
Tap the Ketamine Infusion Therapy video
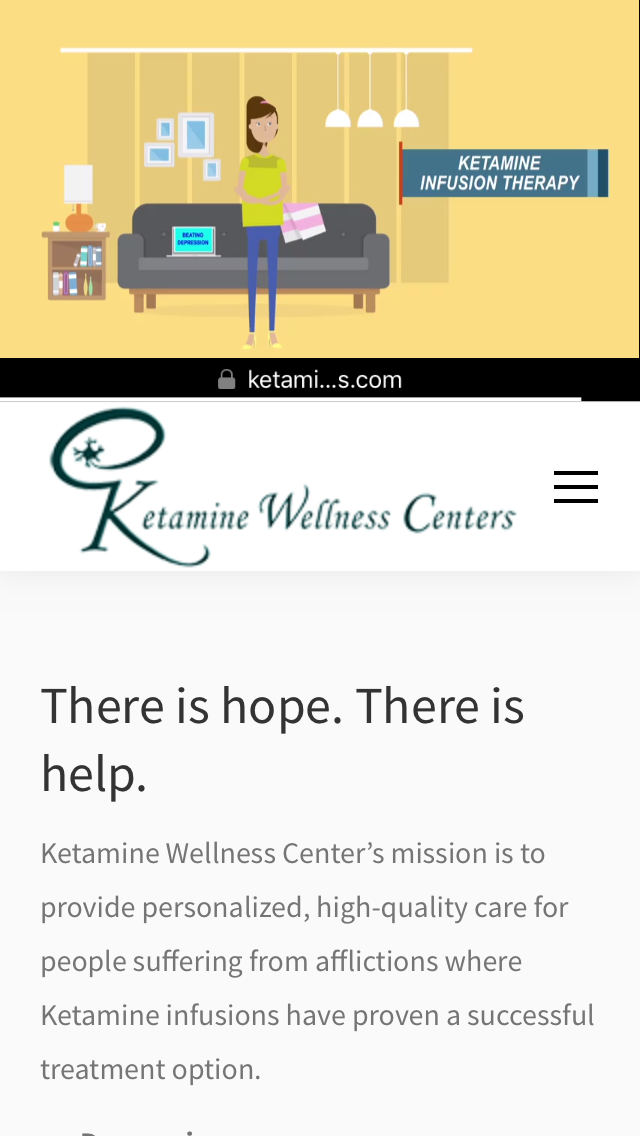click(320, 178)
